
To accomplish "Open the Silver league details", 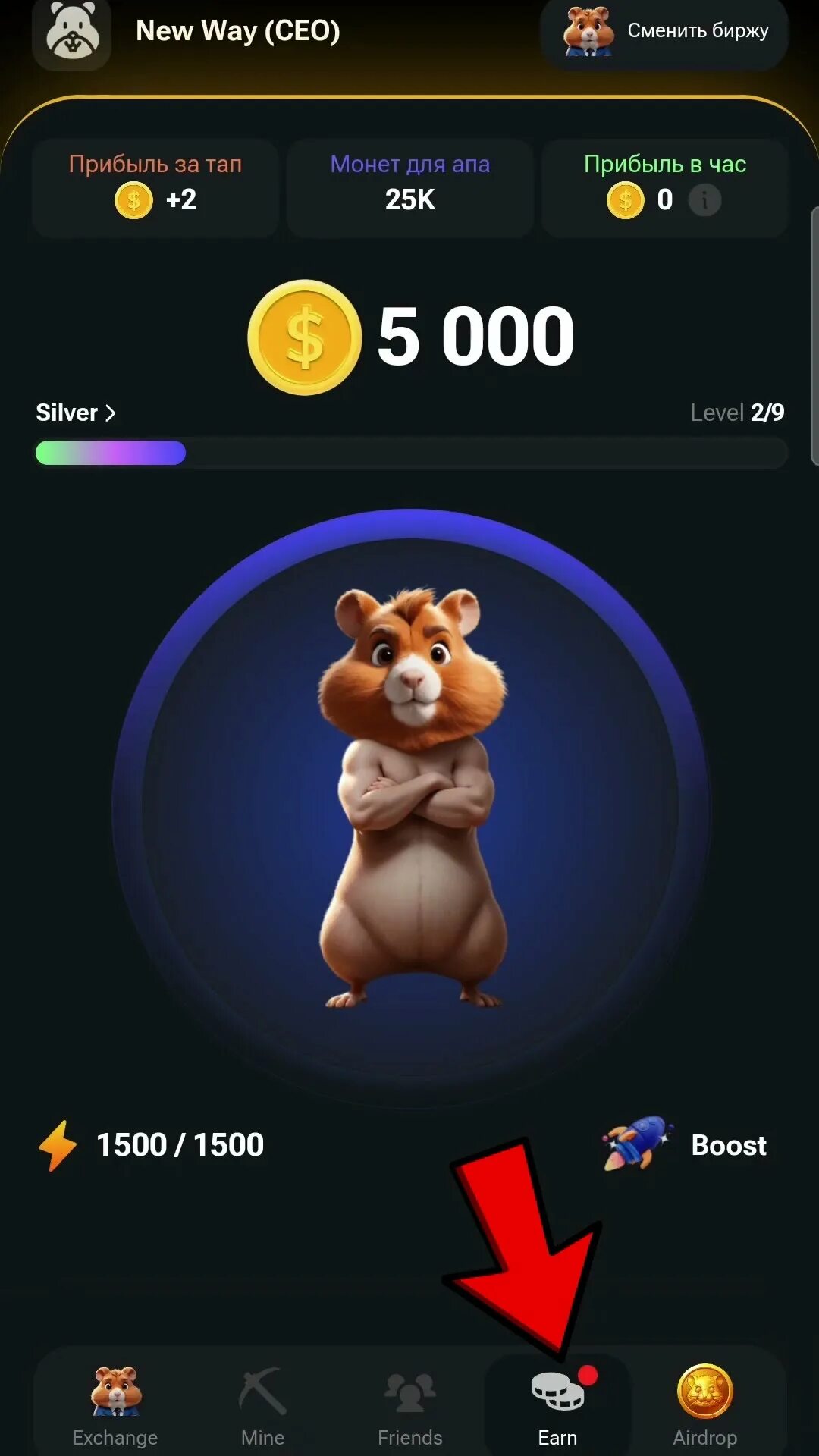I will point(76,413).
